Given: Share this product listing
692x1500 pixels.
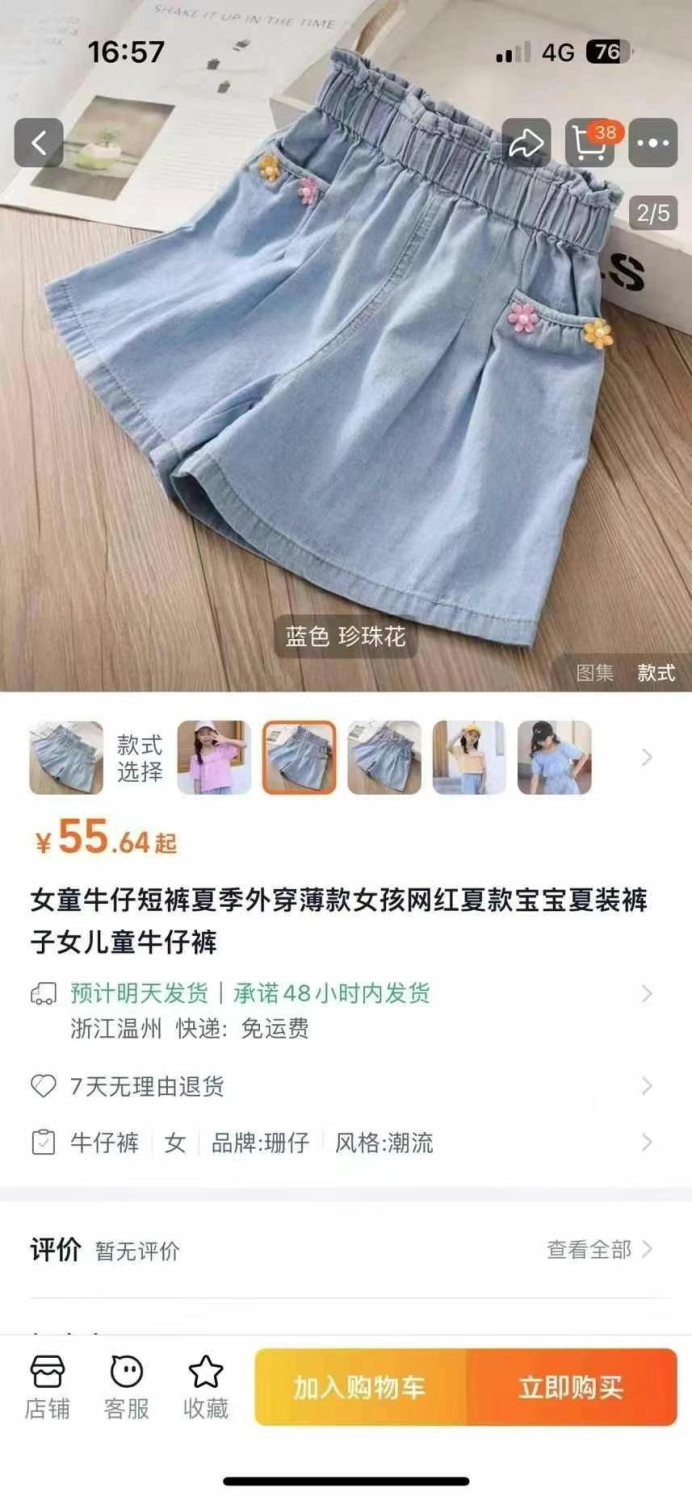Looking at the screenshot, I should point(526,143).
